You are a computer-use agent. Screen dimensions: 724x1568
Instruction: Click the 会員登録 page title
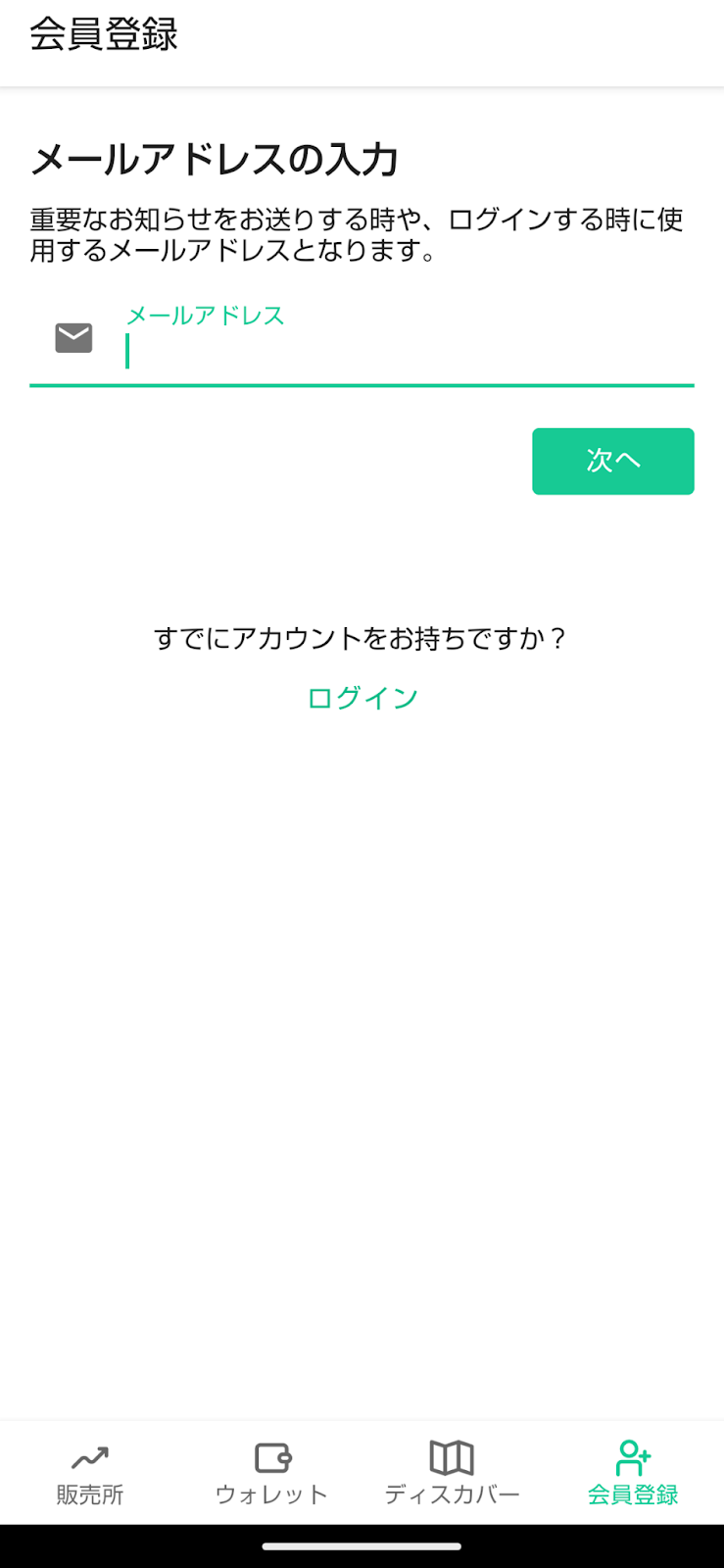(x=103, y=36)
